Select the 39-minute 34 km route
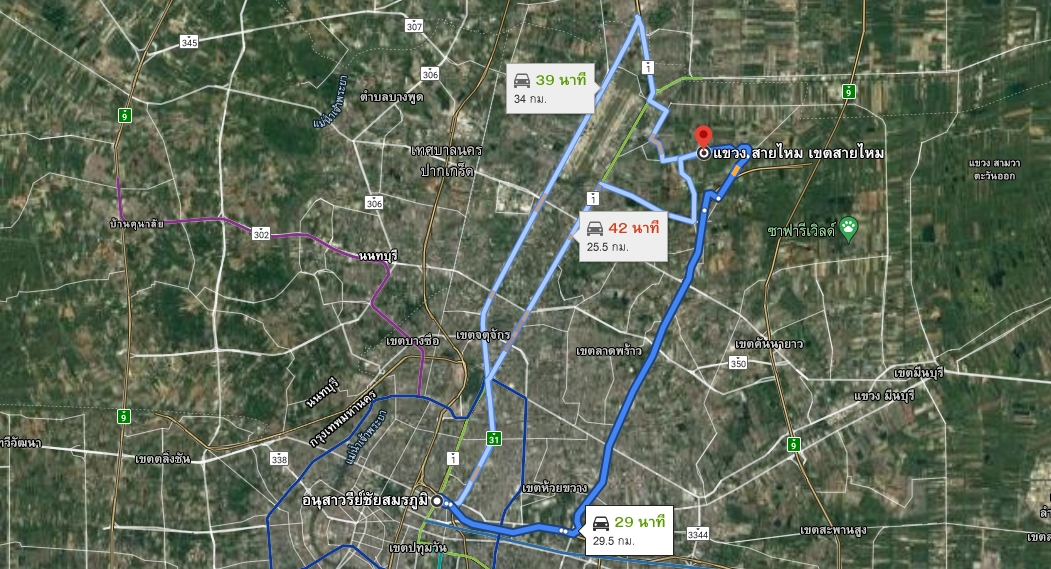The image size is (1051, 569). (551, 88)
